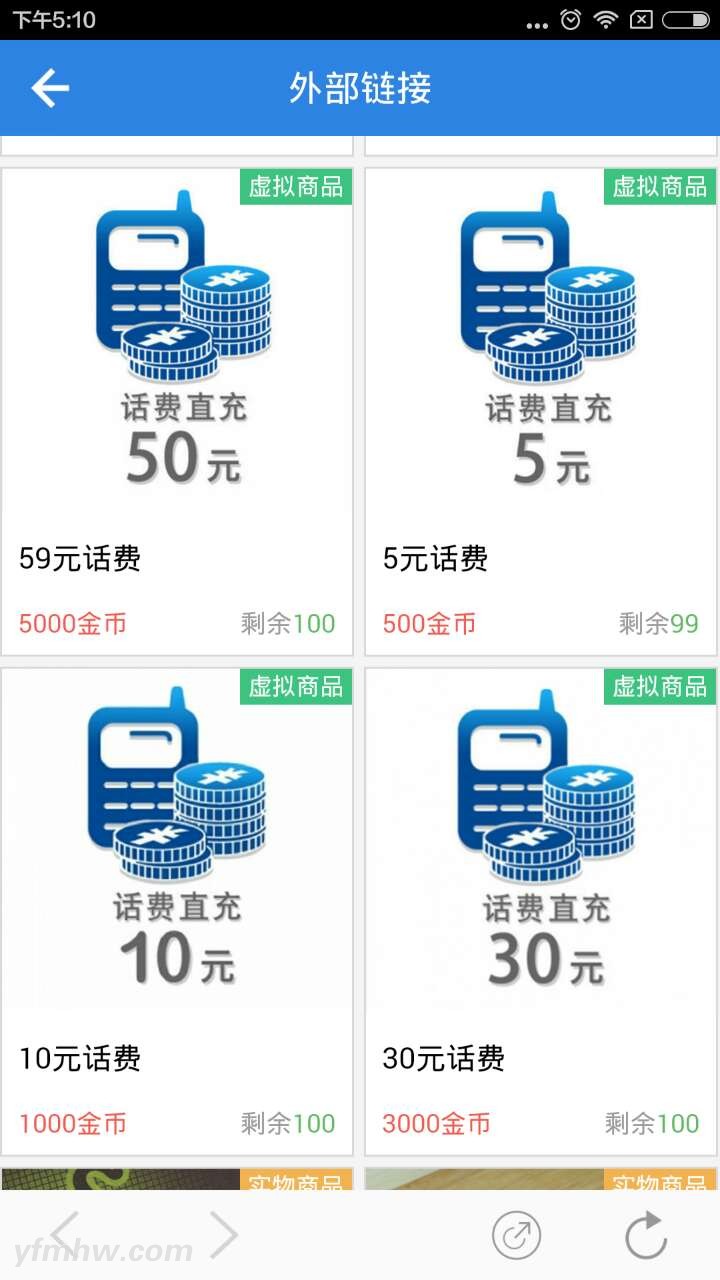Open the 5元话费 product card

pyautogui.click(x=541, y=411)
